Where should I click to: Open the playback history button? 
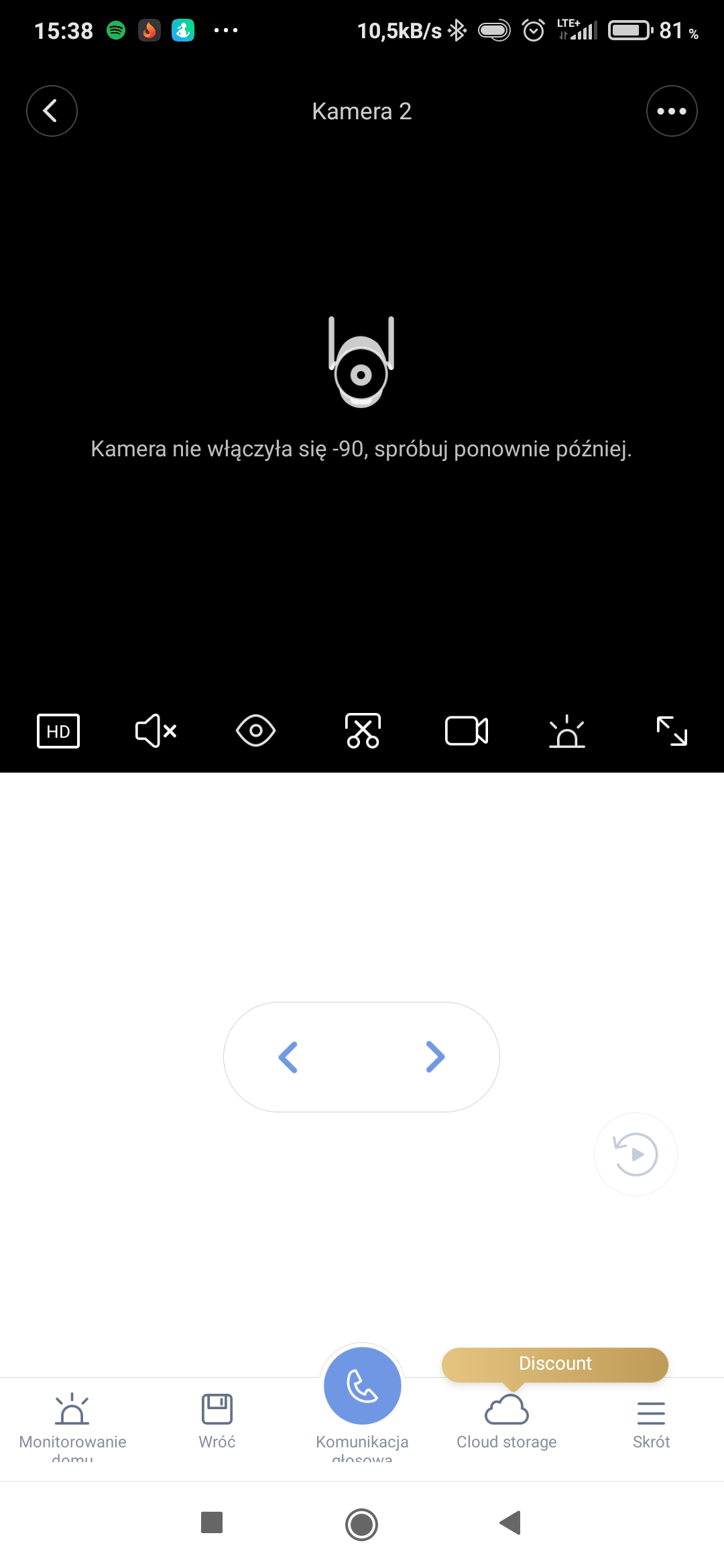click(636, 1154)
